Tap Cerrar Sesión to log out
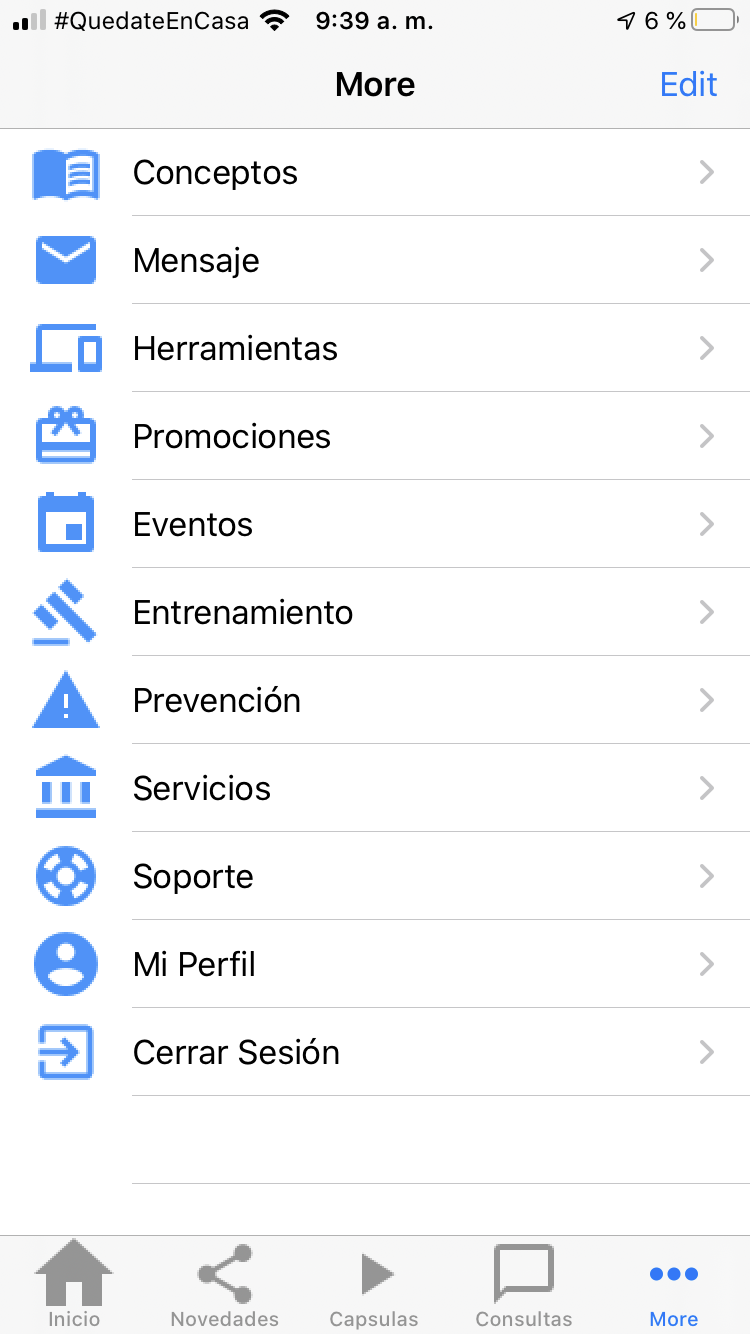The height and width of the screenshot is (1334, 750). click(375, 1053)
